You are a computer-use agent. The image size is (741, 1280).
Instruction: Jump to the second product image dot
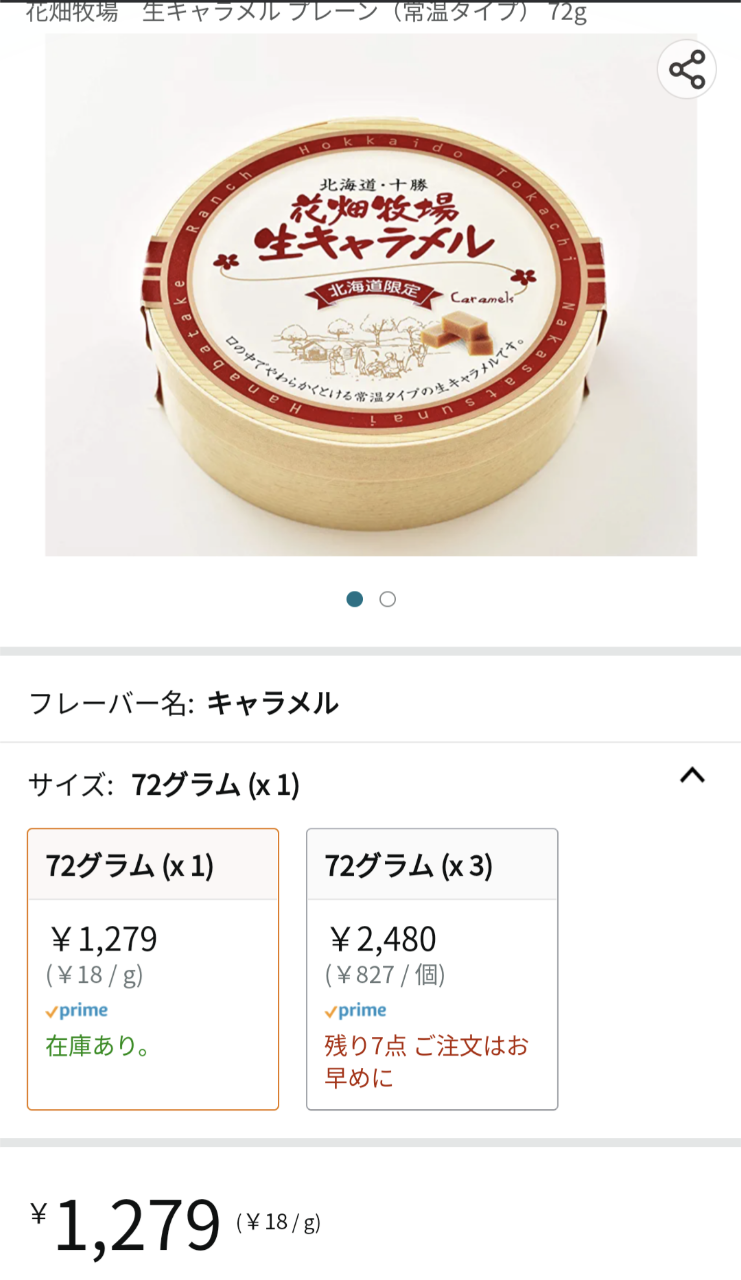click(388, 599)
